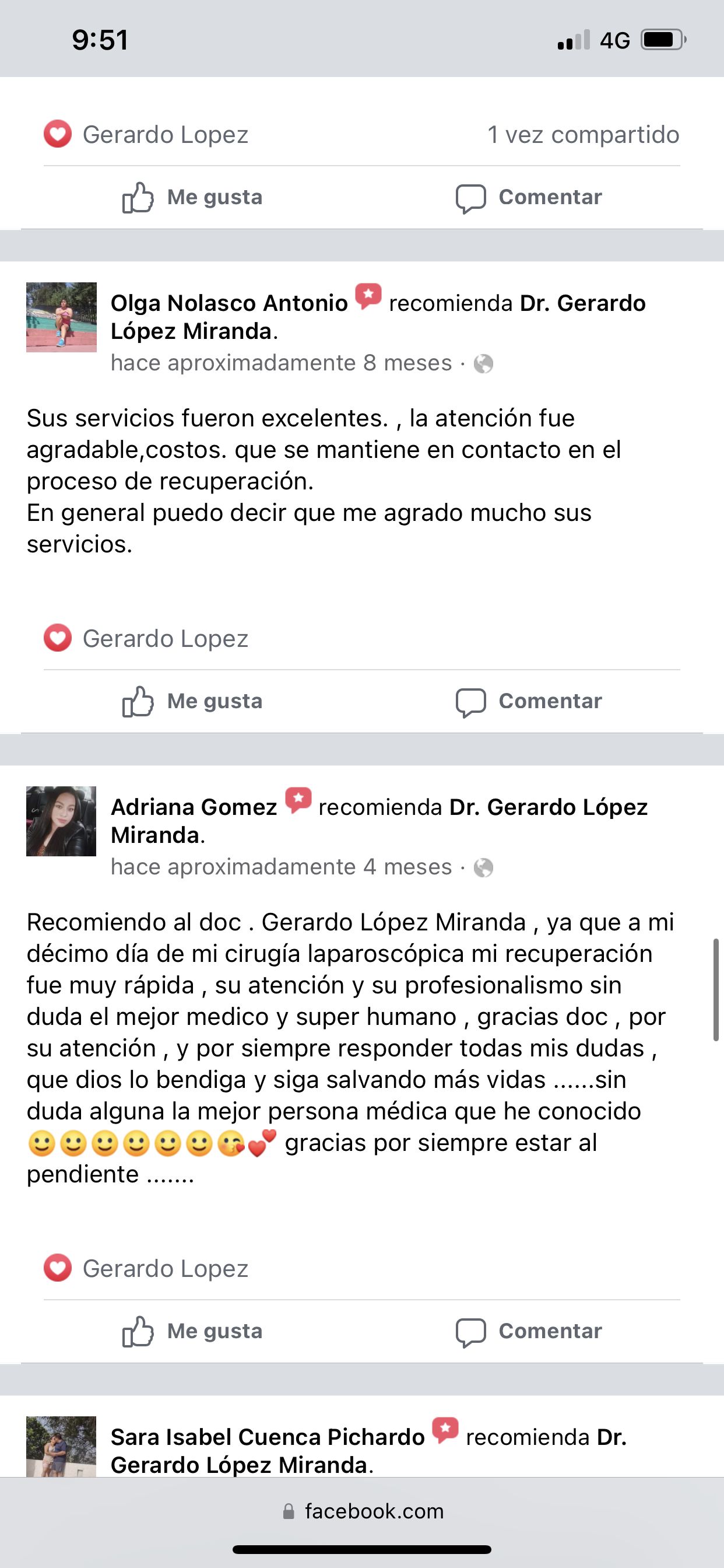724x1568 pixels.
Task: Like Olga Nolasco Antonio's recommendation
Action: pyautogui.click(x=192, y=701)
